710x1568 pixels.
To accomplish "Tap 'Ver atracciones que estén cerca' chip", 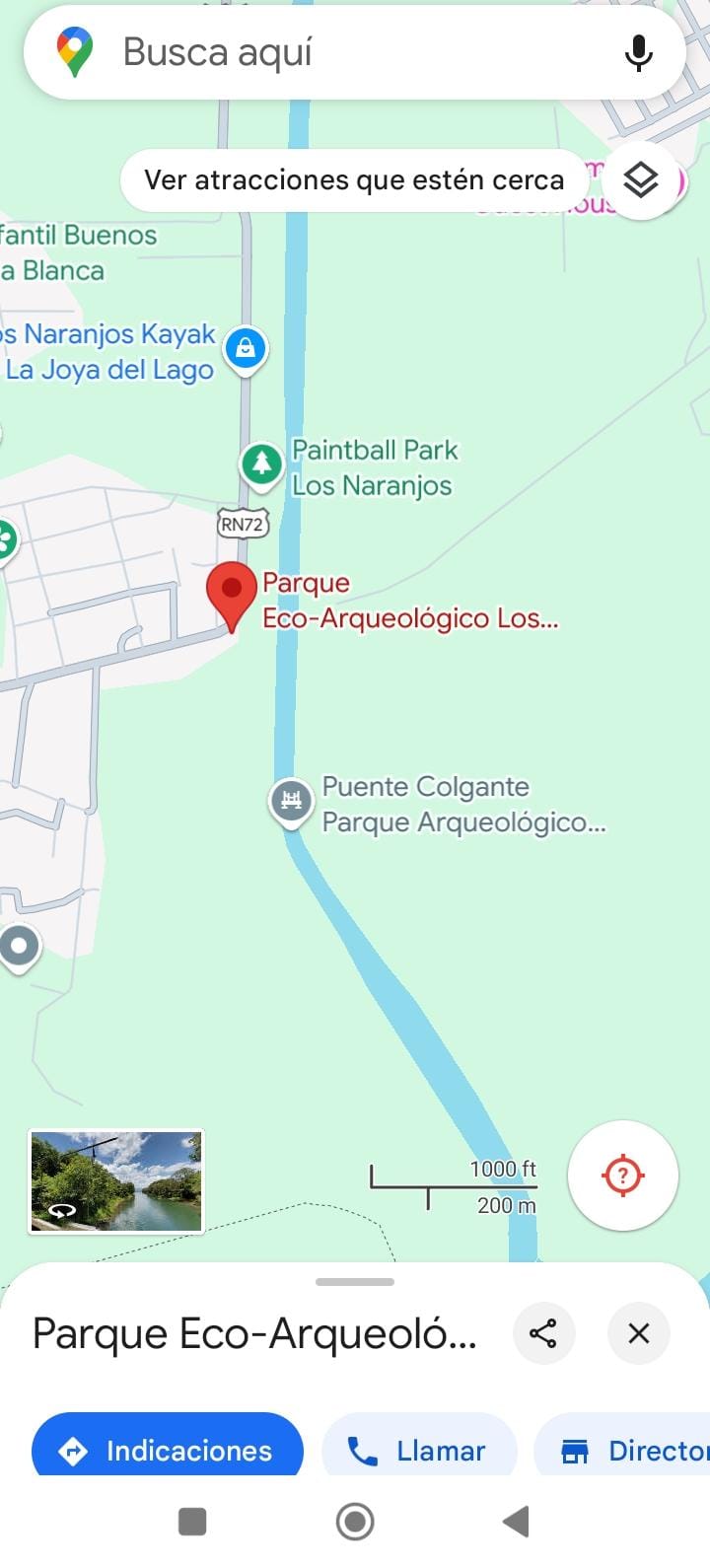I will [x=354, y=180].
